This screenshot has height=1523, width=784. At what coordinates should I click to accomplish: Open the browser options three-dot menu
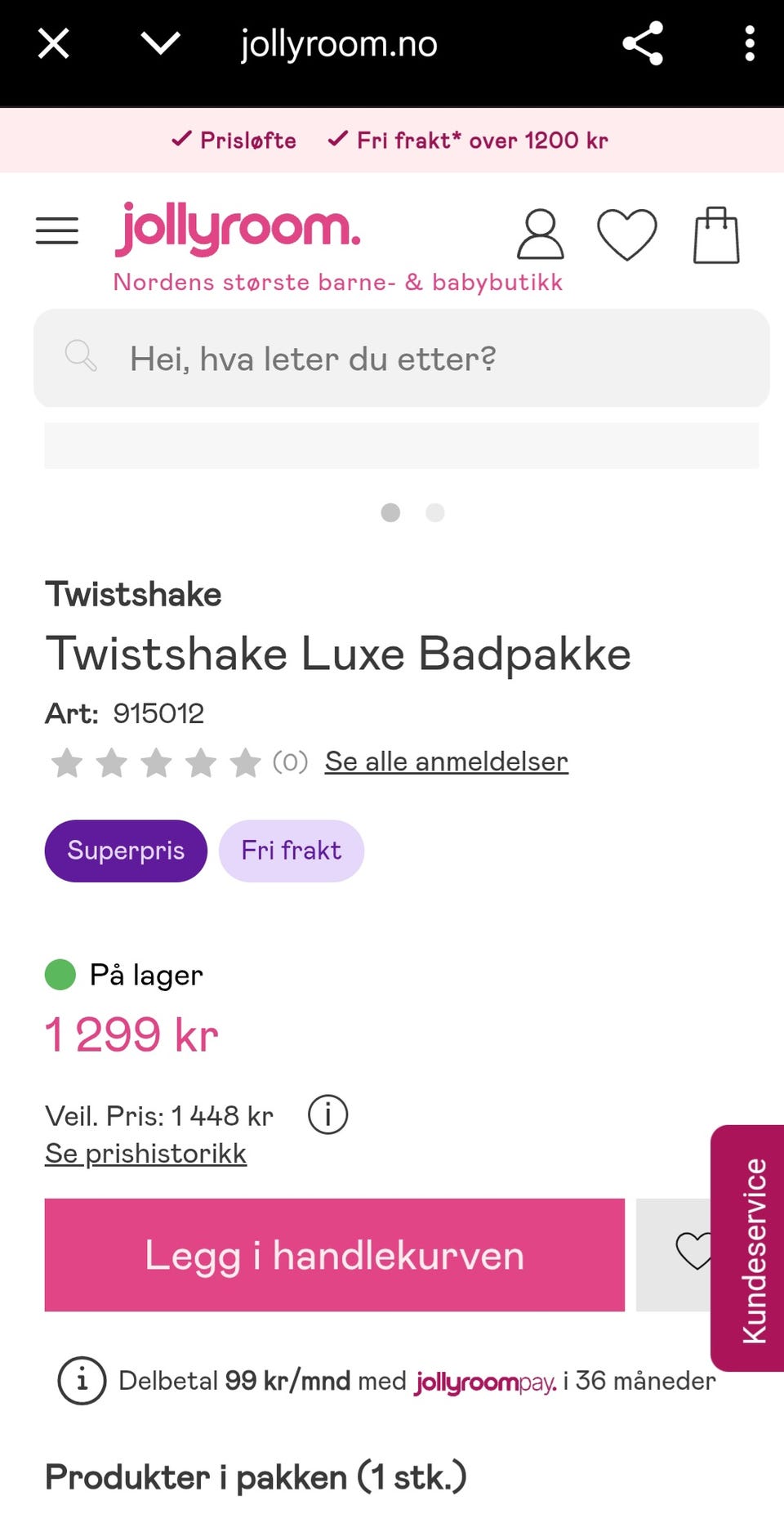[x=749, y=43]
